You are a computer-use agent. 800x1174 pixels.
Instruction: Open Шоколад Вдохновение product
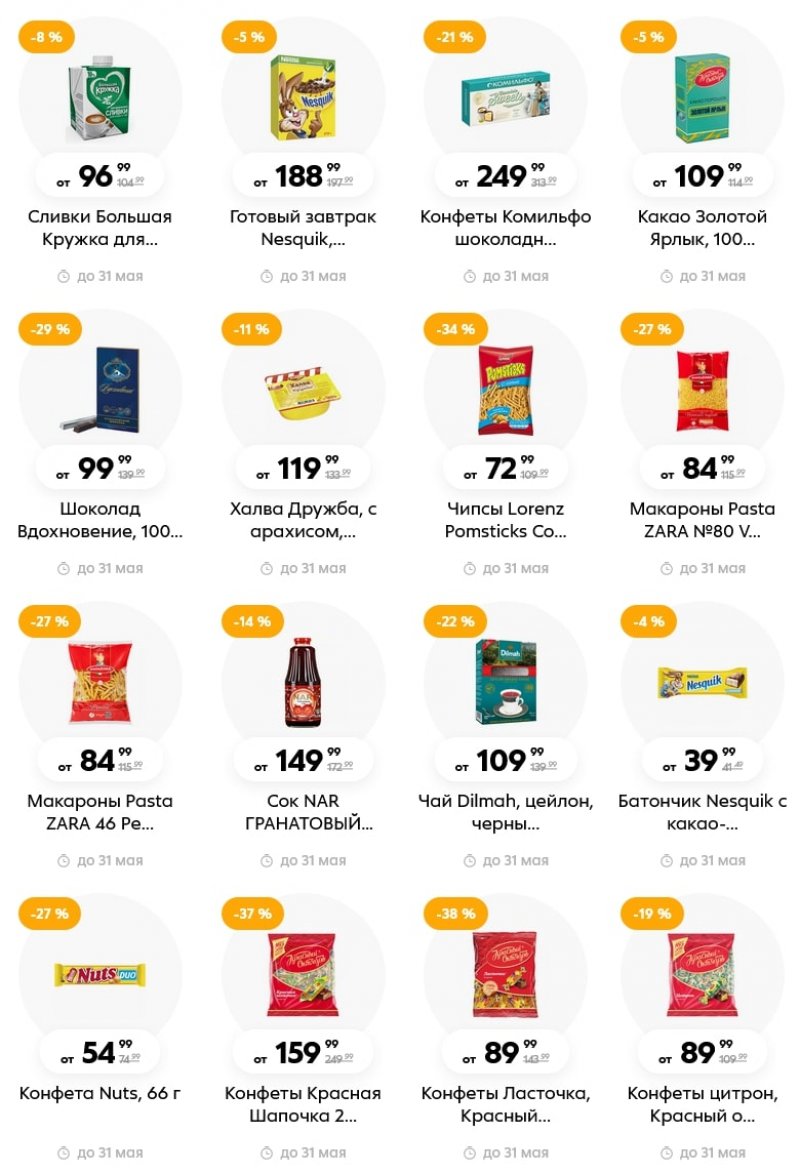(x=100, y=393)
